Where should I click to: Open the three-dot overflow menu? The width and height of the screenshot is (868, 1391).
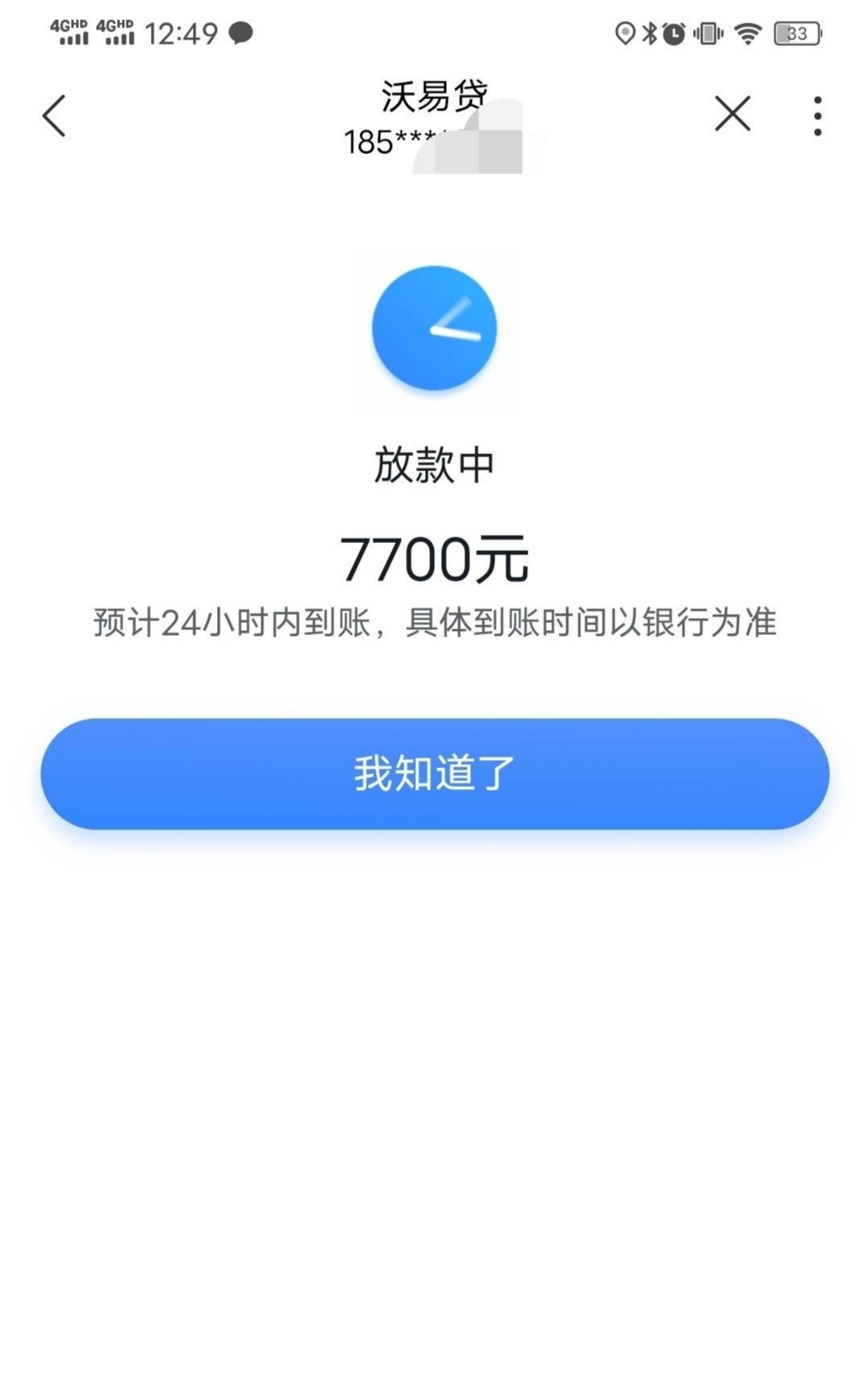point(817,116)
